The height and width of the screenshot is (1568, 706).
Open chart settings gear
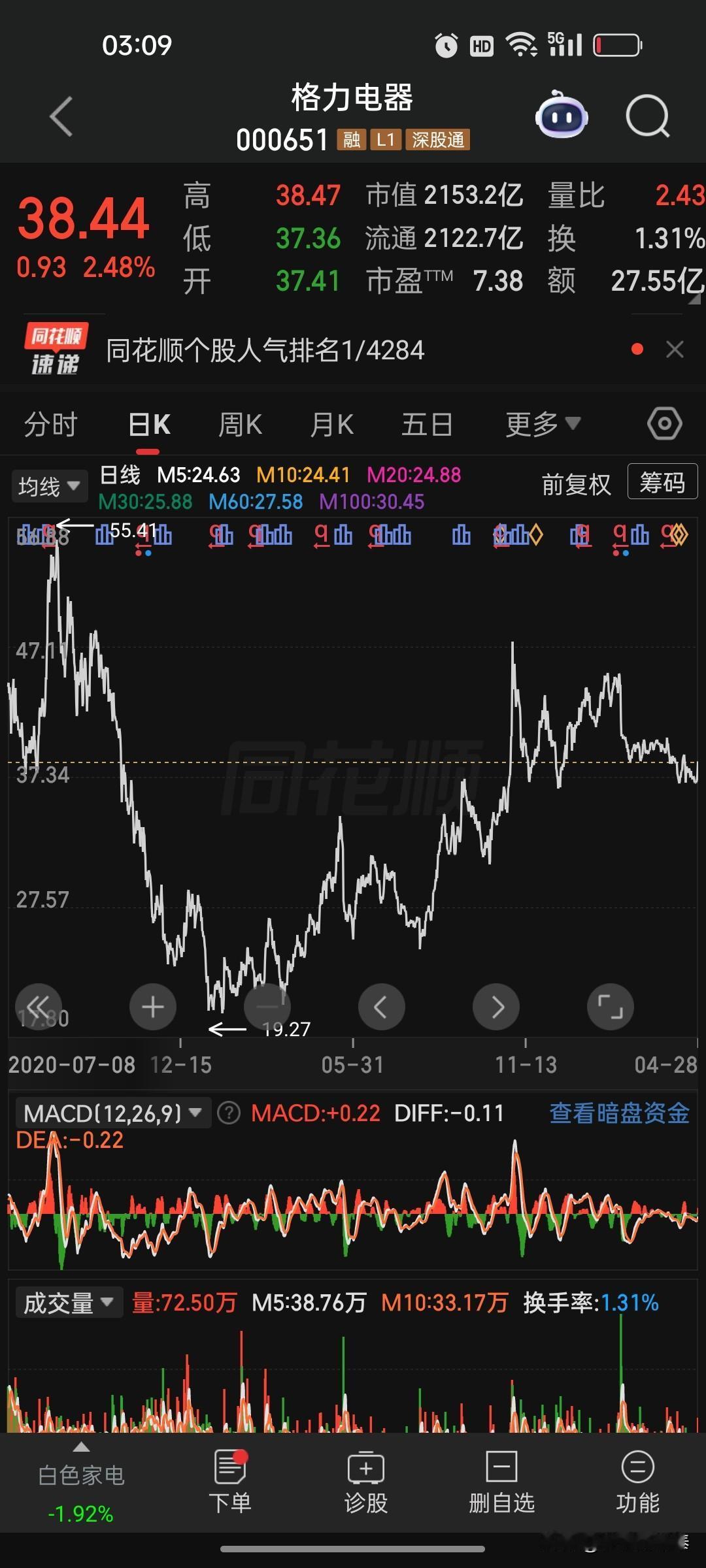point(664,423)
